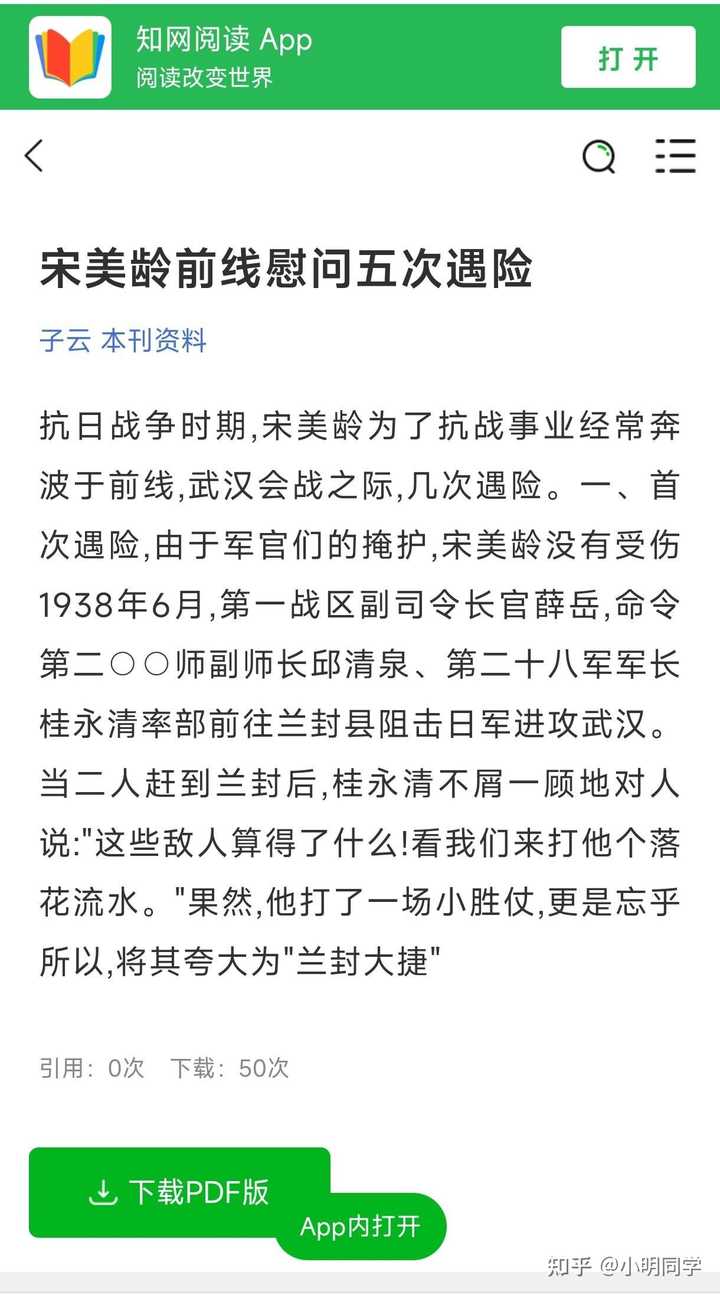This screenshot has width=720, height=1295.
Task: Tap the green 打开 button in the banner
Action: tap(628, 57)
